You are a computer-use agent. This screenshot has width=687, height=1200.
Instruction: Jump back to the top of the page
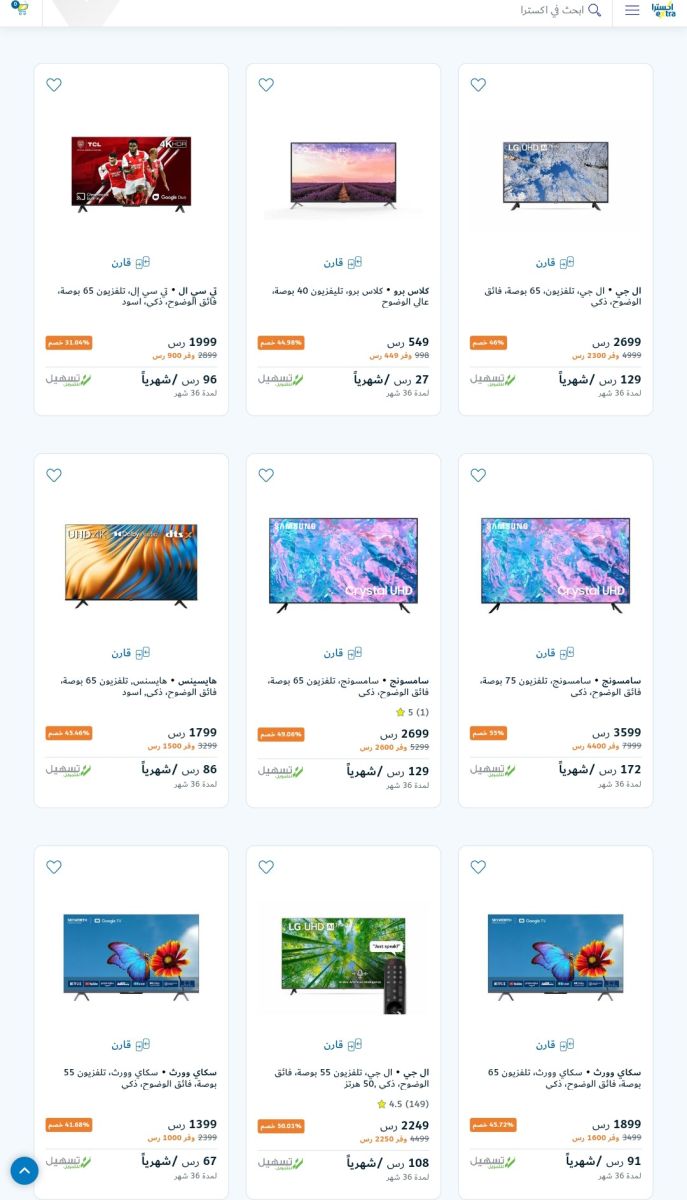[x=24, y=1170]
